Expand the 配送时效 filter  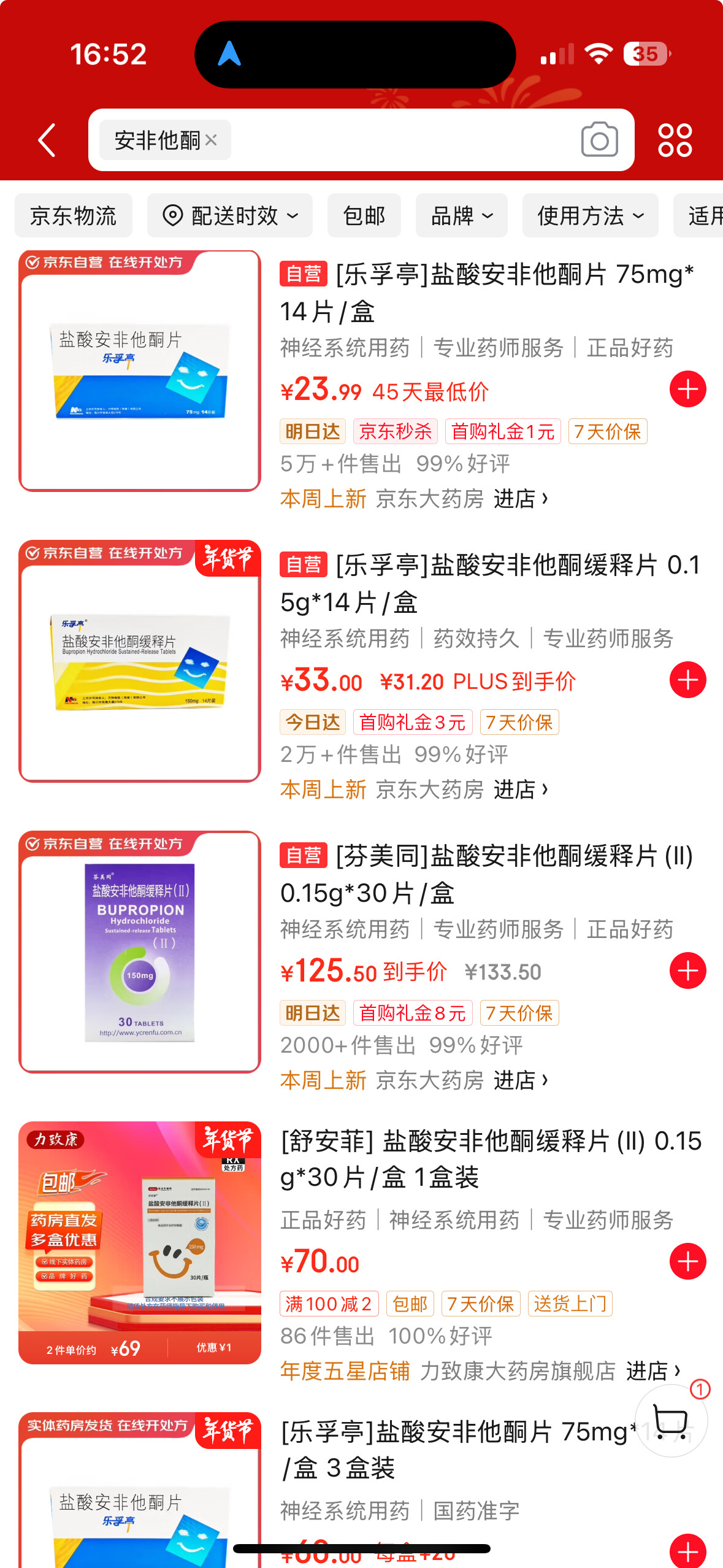pyautogui.click(x=230, y=215)
